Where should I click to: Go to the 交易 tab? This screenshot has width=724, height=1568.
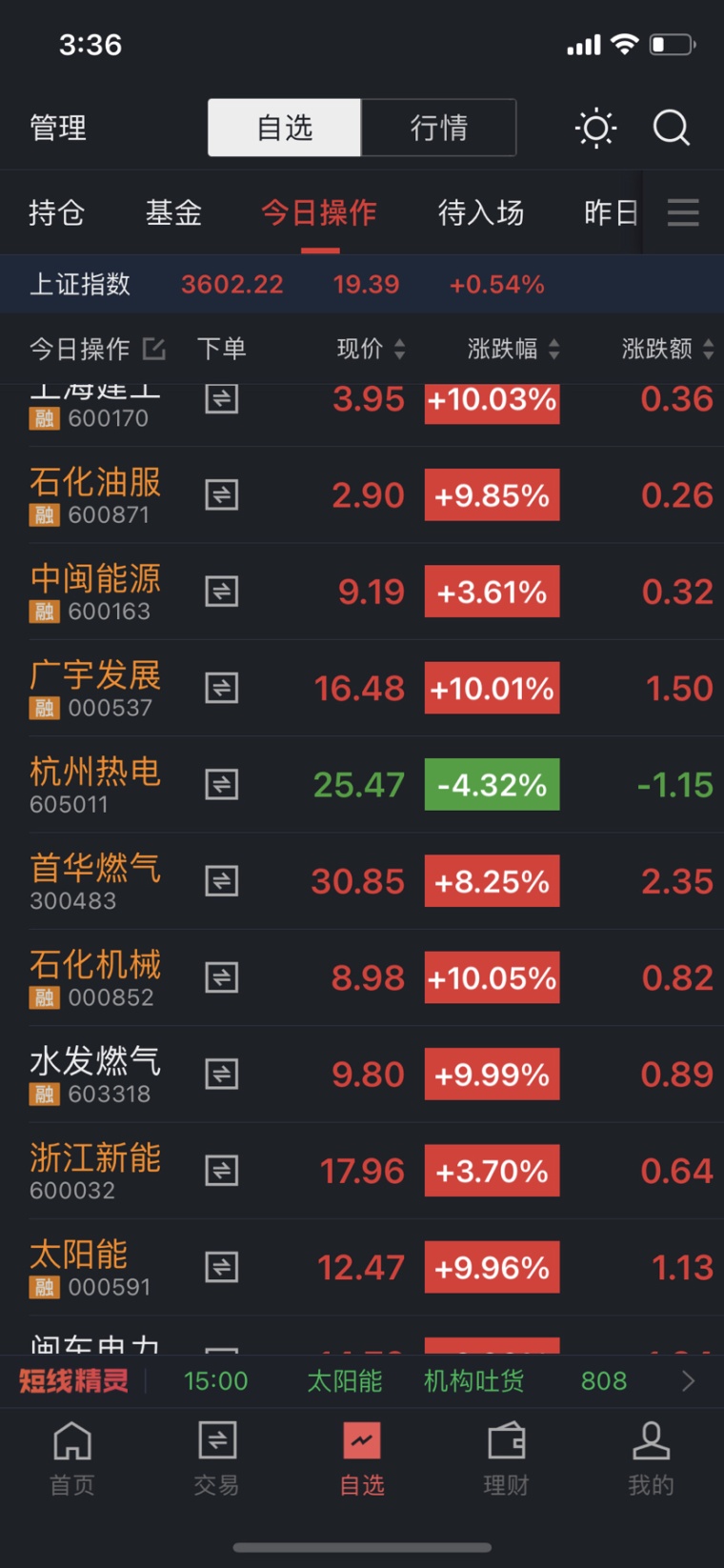217,1457
